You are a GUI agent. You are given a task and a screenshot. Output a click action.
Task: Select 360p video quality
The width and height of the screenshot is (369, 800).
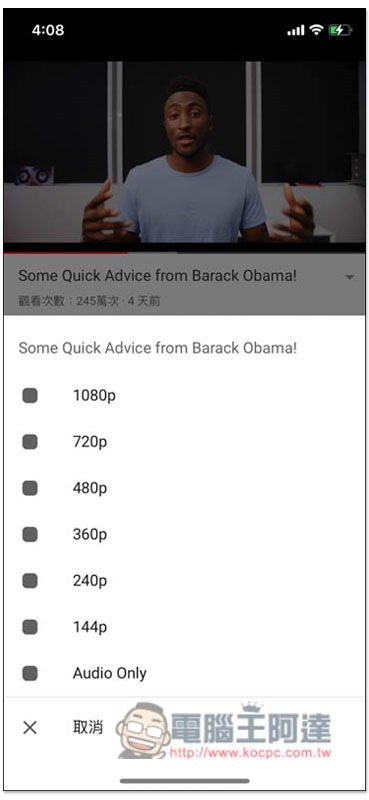[184, 535]
